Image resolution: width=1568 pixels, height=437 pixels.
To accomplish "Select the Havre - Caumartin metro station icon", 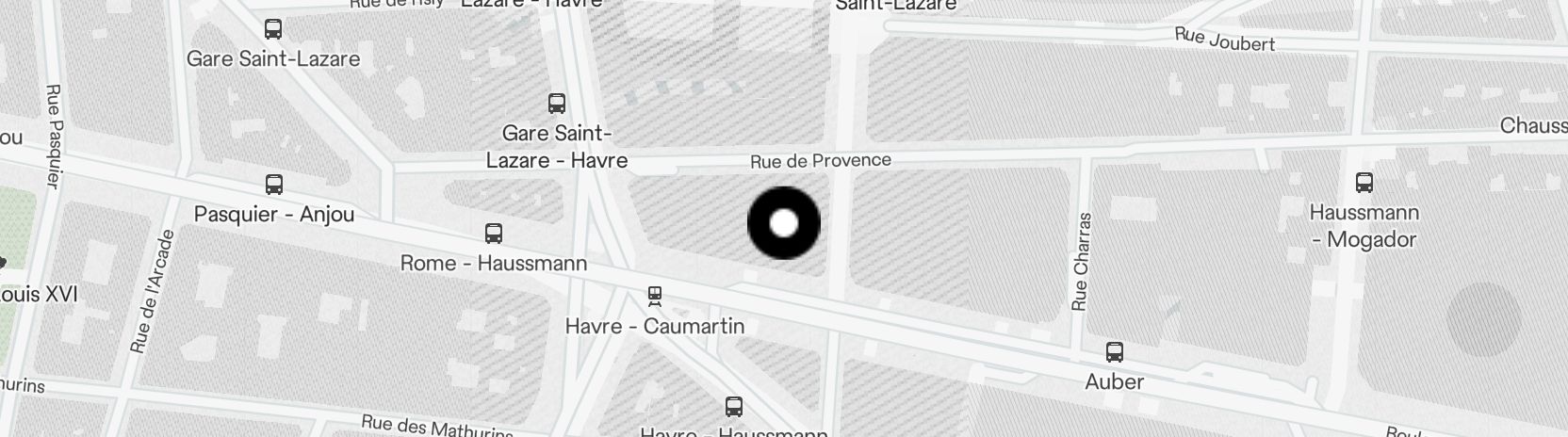I will (655, 298).
